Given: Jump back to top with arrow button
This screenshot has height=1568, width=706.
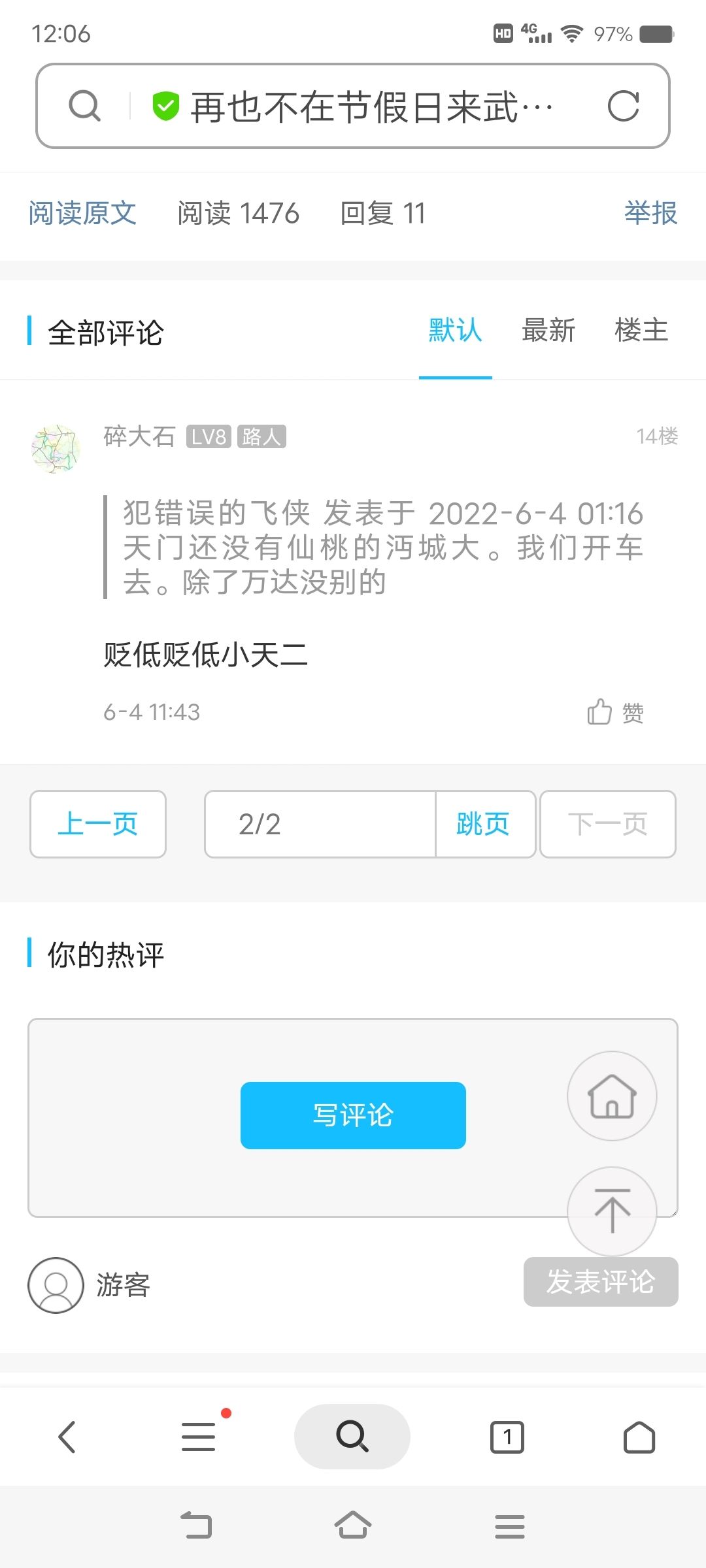Looking at the screenshot, I should tap(612, 1211).
